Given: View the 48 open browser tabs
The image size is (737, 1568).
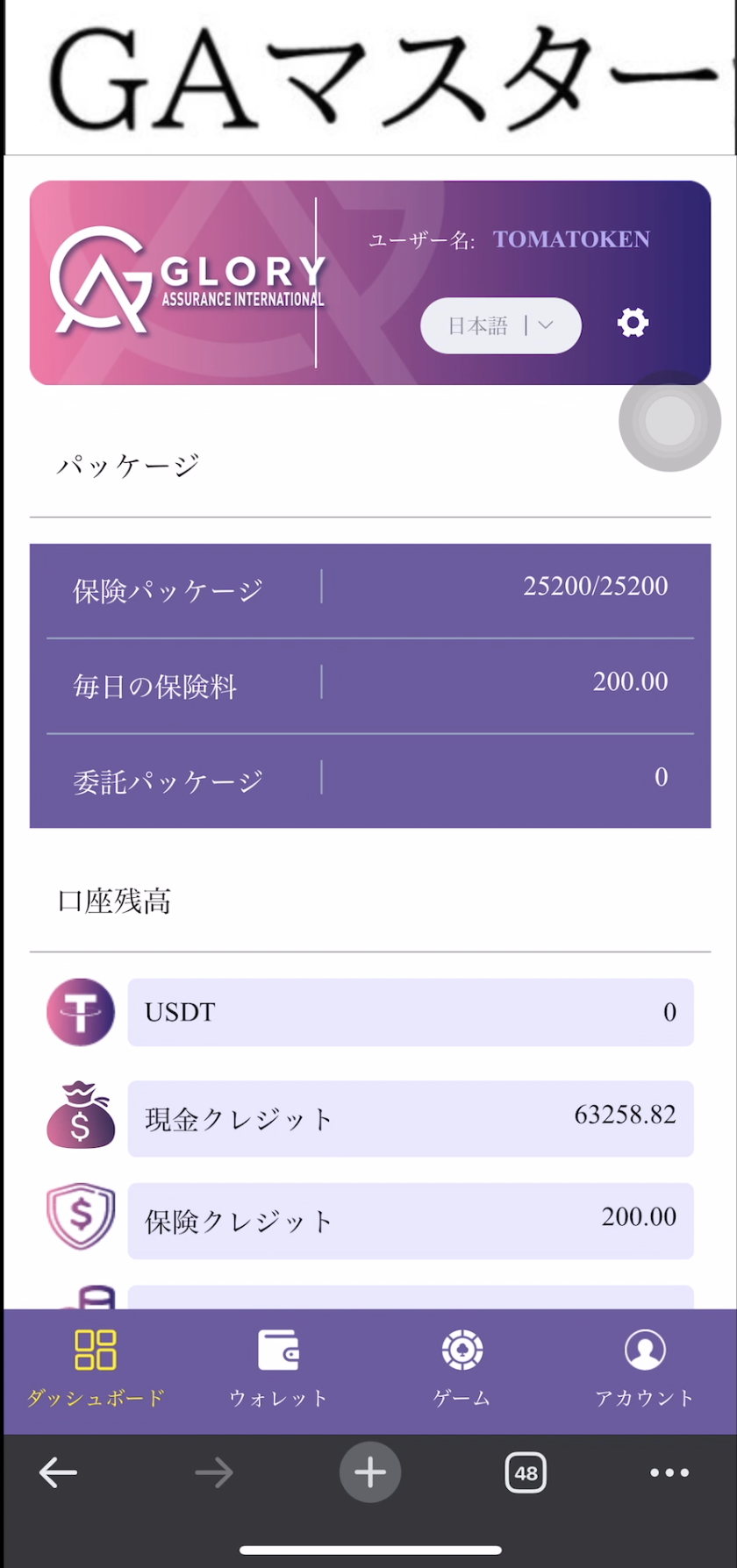Looking at the screenshot, I should (526, 1472).
